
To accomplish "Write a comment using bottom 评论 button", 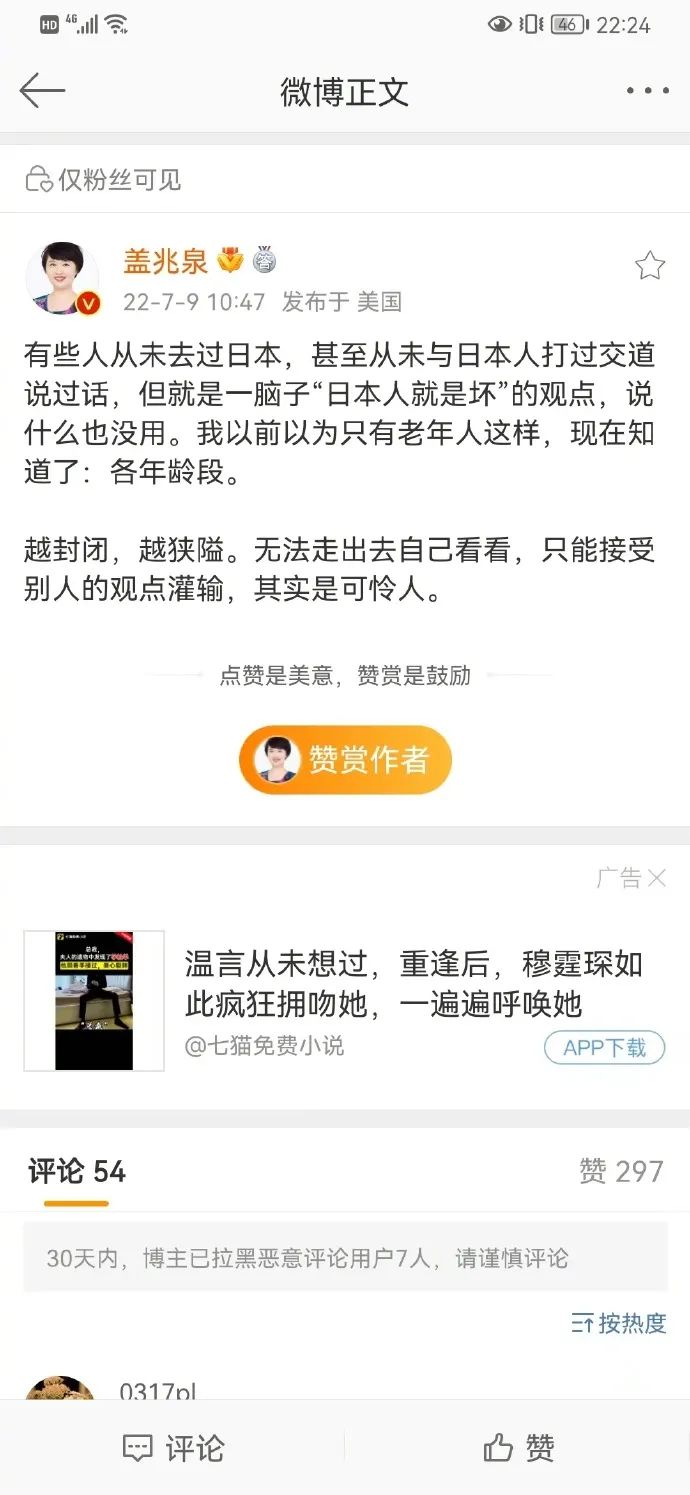I will pyautogui.click(x=173, y=1448).
